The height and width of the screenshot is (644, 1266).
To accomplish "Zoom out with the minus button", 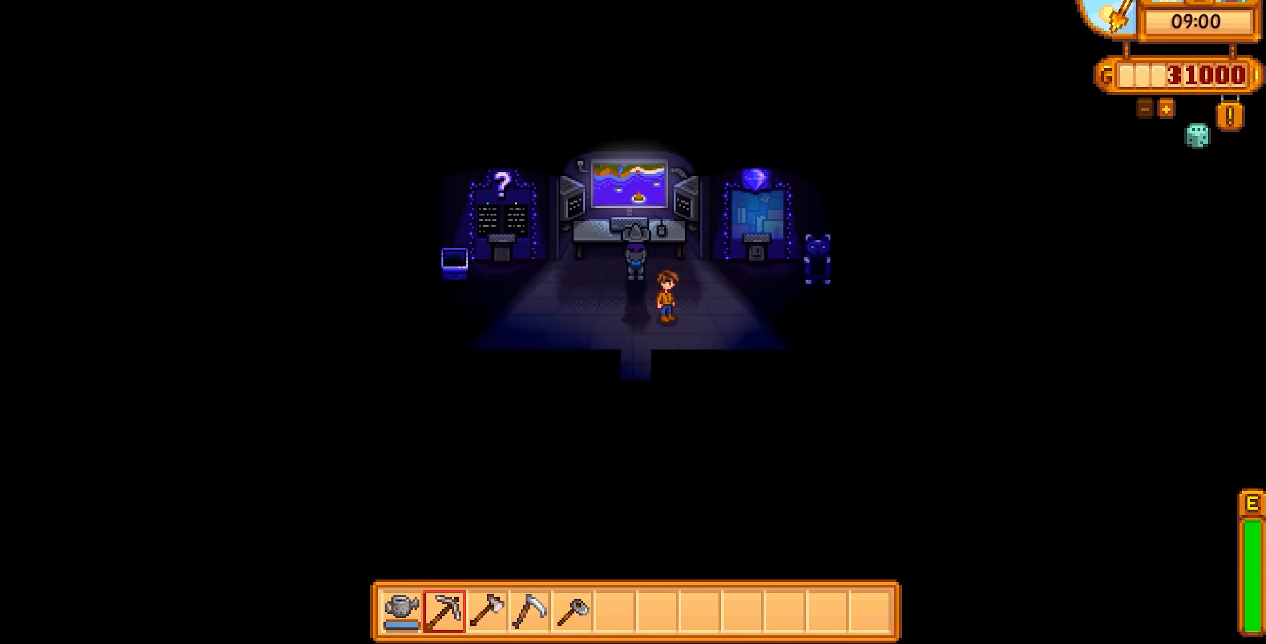I will pyautogui.click(x=1145, y=108).
